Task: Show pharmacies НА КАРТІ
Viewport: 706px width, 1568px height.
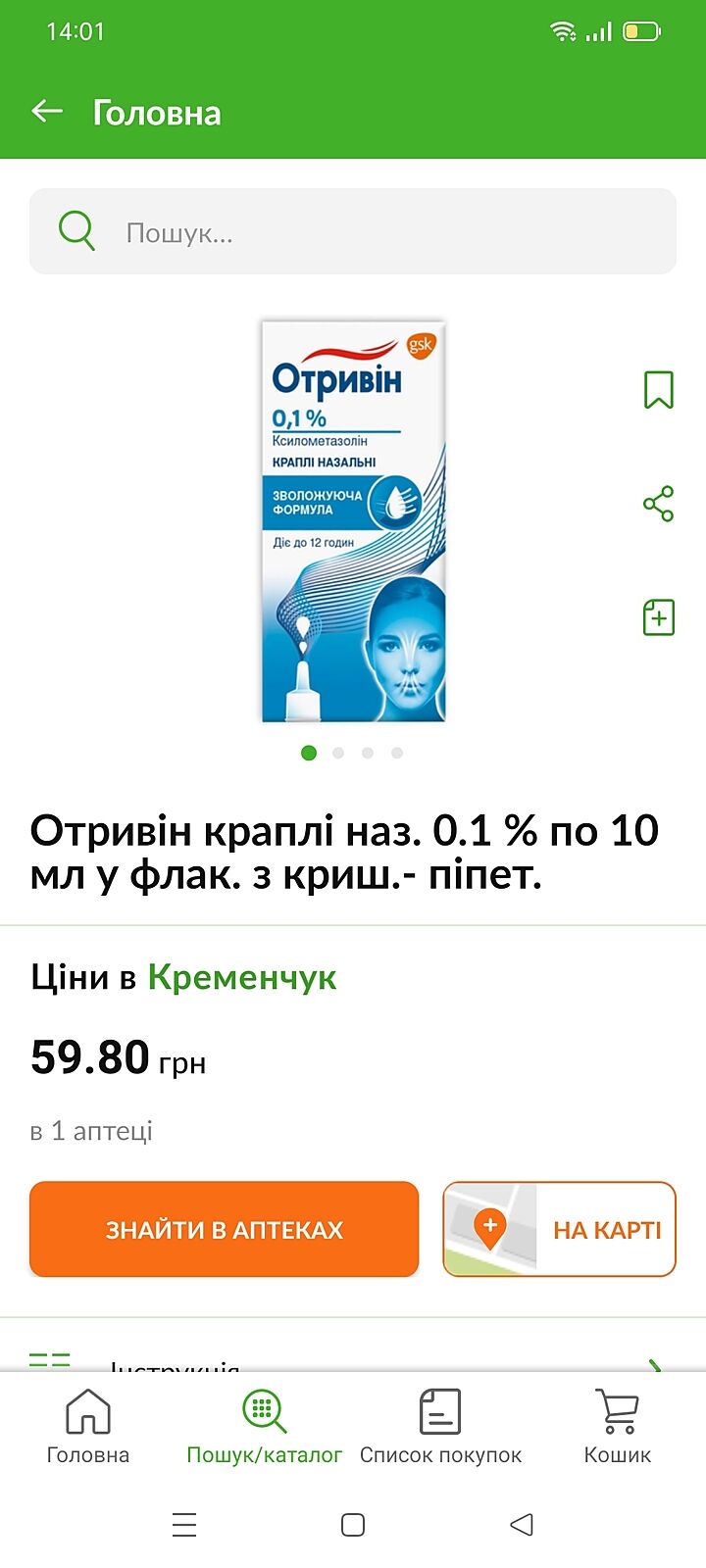Action: [x=559, y=1230]
